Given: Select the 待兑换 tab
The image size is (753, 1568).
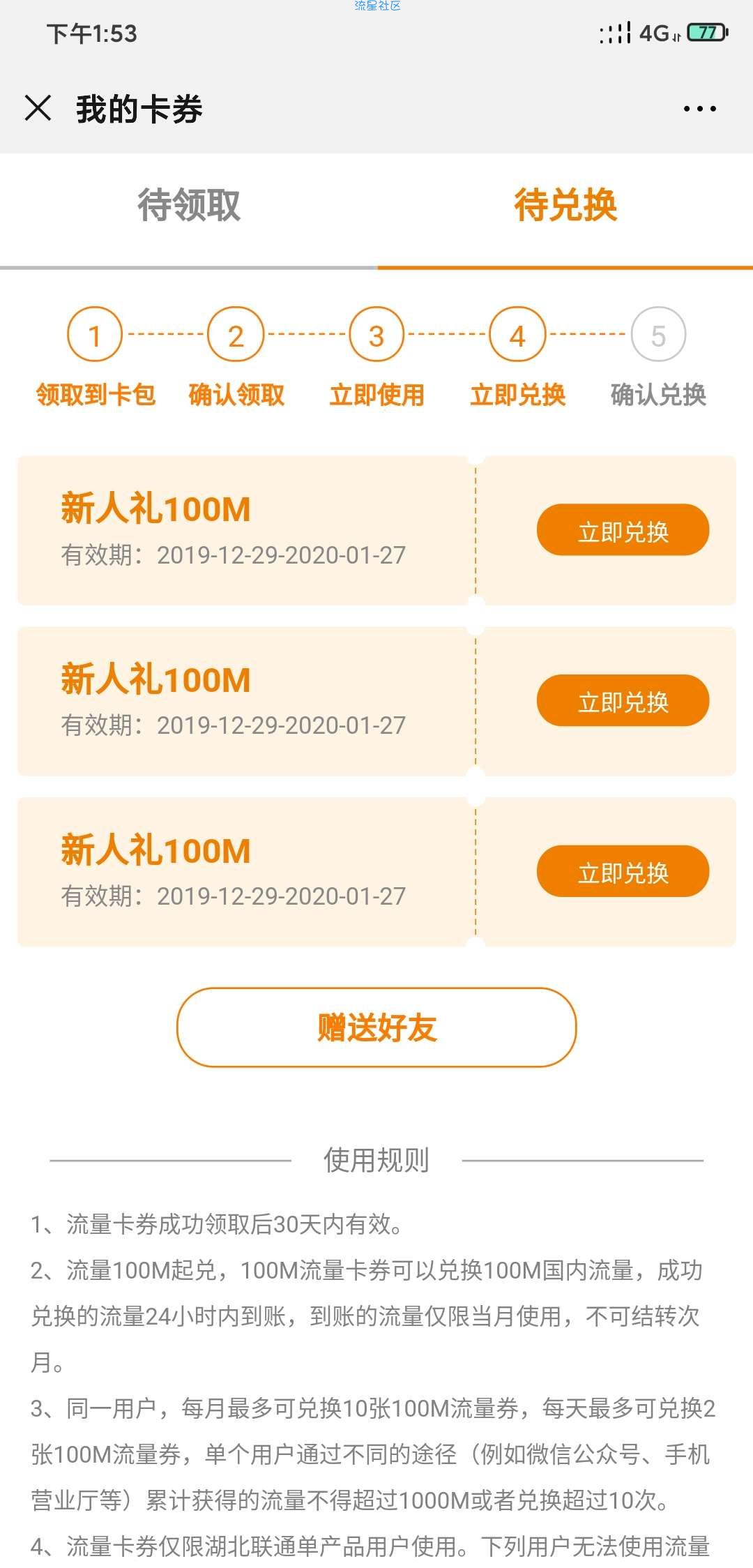Looking at the screenshot, I should click(565, 206).
